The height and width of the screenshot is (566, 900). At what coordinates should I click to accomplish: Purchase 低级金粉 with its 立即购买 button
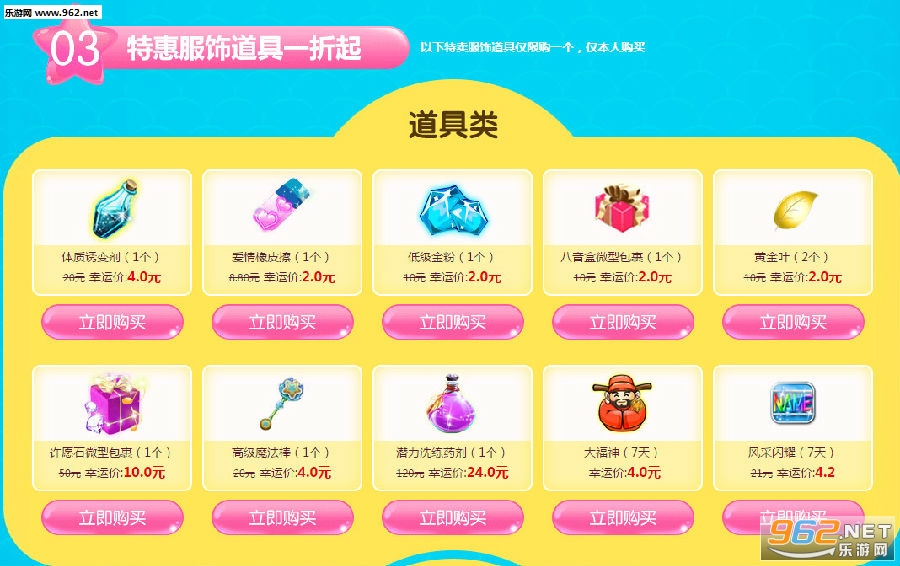452,322
